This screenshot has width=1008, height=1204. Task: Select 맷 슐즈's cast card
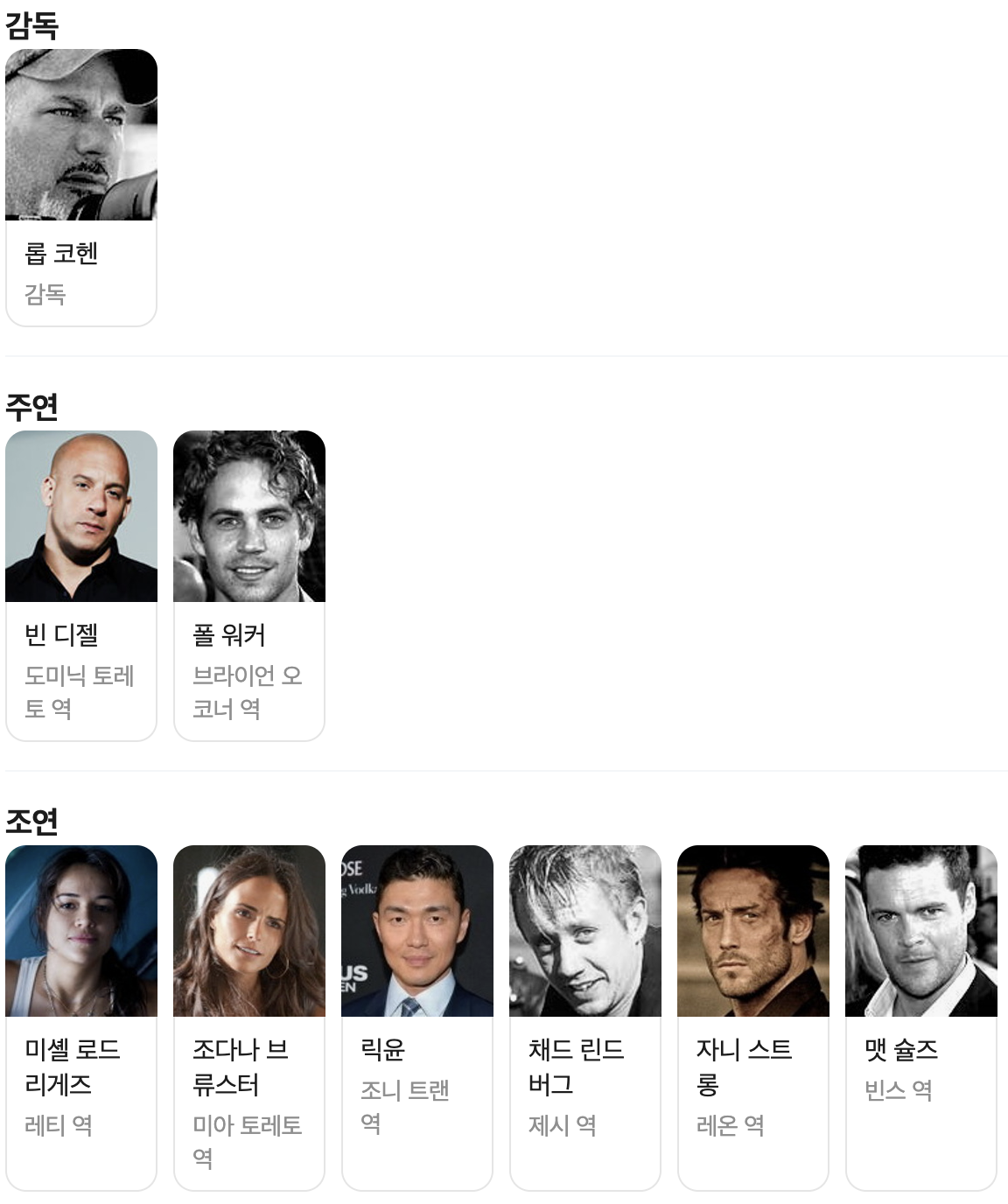[920, 1017]
